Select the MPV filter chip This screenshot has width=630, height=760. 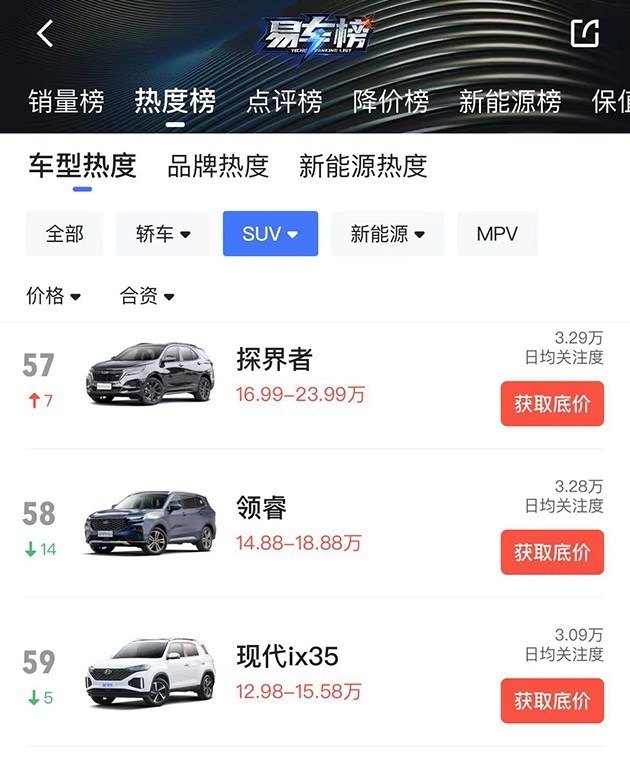coord(497,234)
